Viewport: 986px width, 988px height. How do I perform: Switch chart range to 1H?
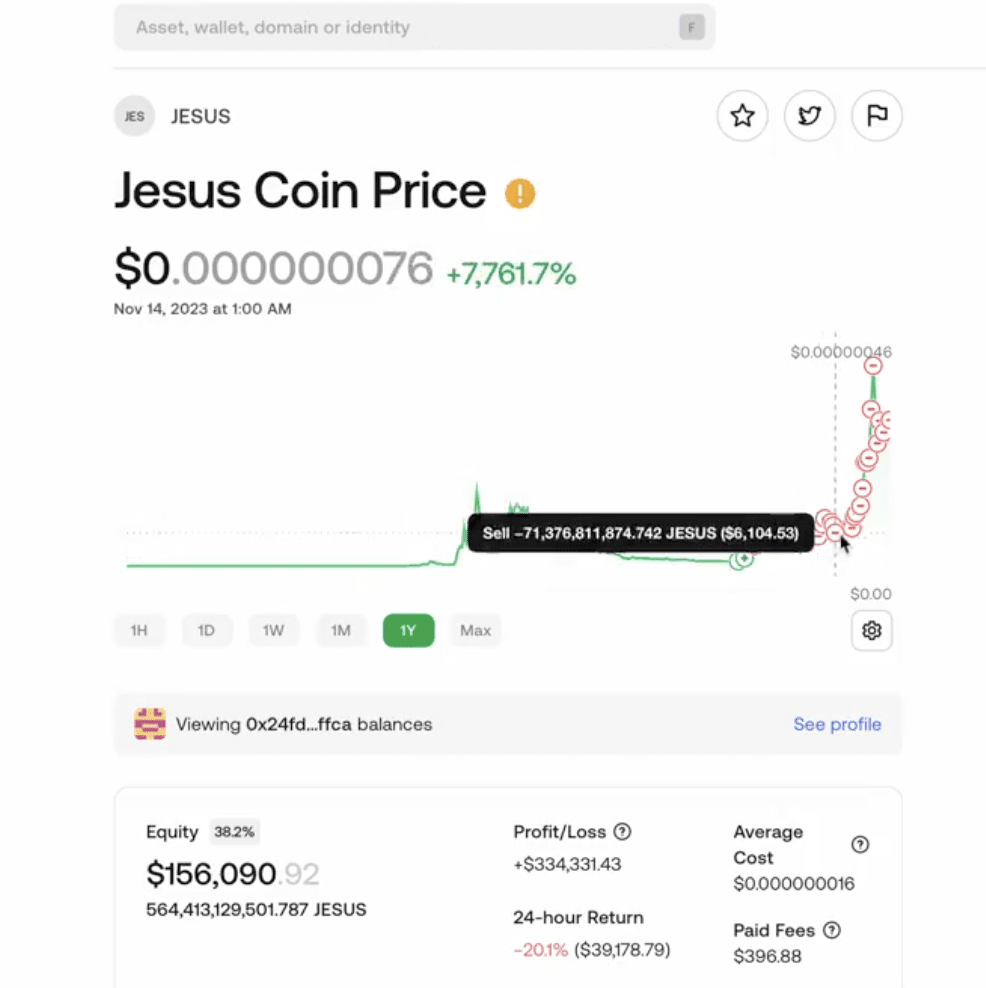tap(139, 630)
